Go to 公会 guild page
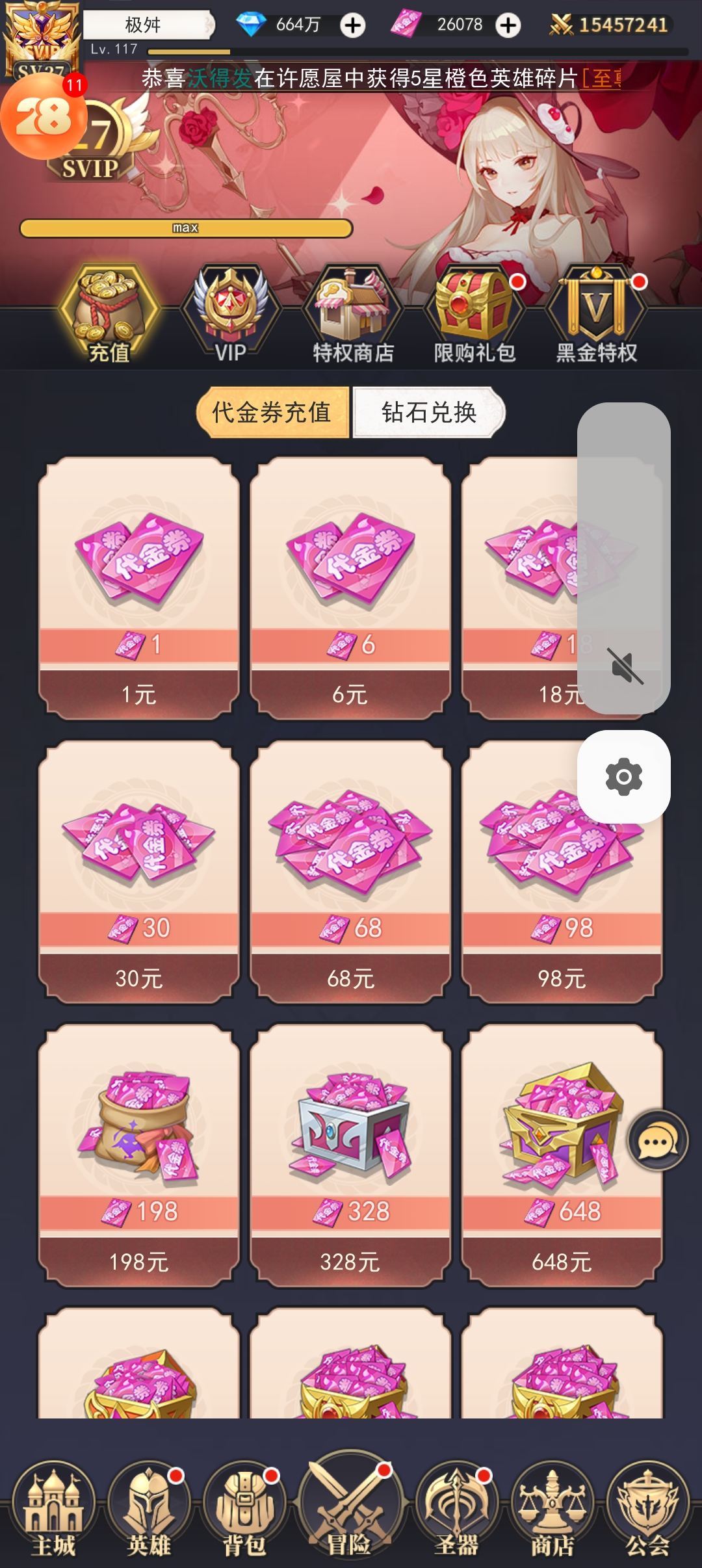Viewport: 702px width, 1568px height. tap(647, 1508)
